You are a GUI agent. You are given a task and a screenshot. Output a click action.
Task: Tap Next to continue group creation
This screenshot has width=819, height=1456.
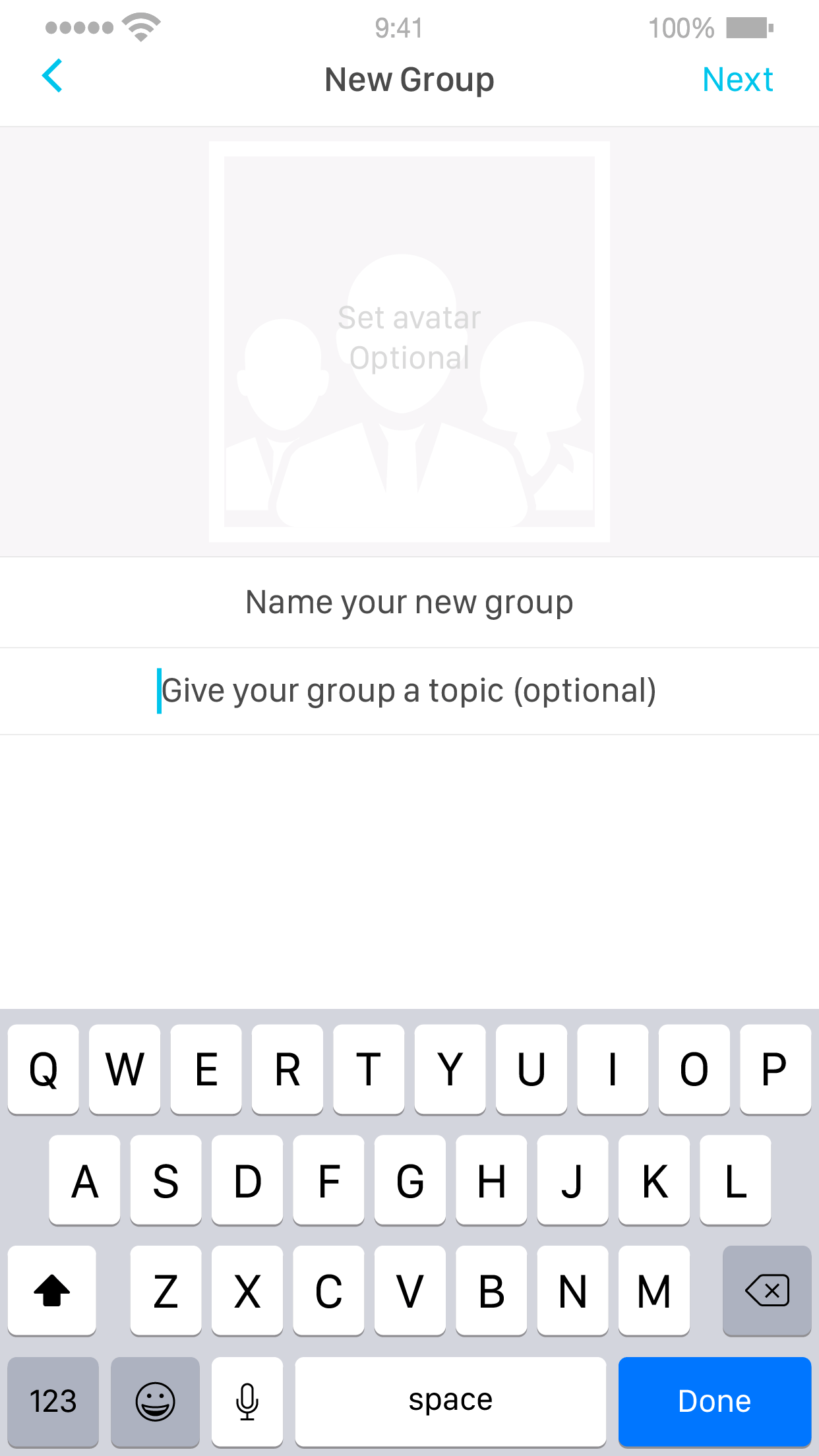pos(737,78)
